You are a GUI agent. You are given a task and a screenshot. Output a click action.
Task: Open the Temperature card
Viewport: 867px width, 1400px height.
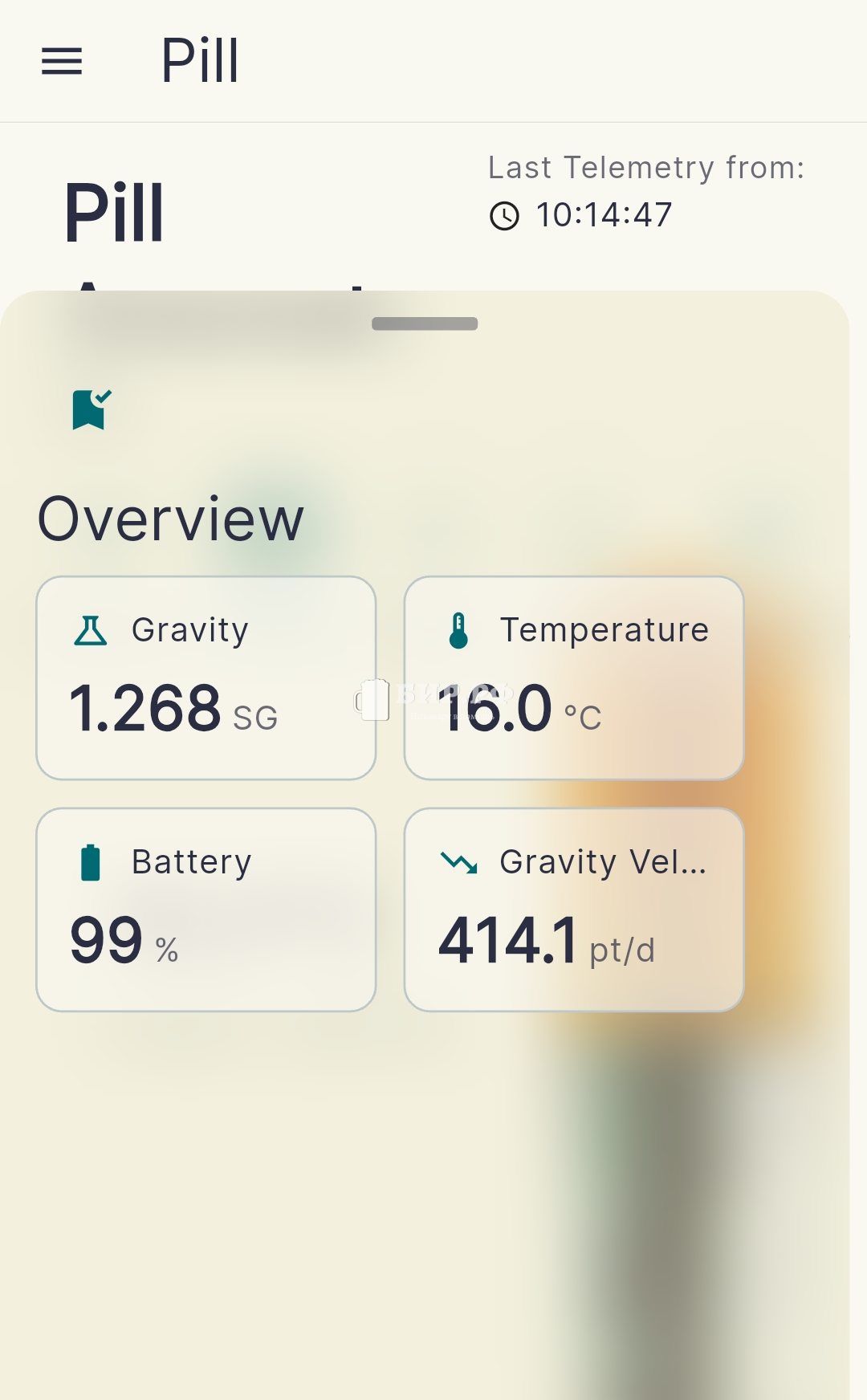(574, 678)
